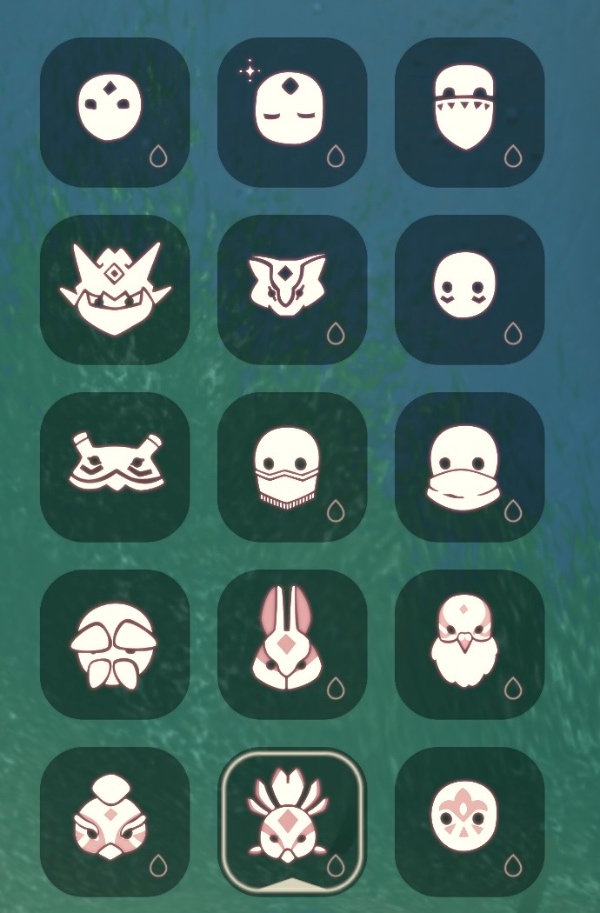Screen dimensions: 600x913
Task: Pick the bearded bird mask
Action: coord(470,645)
